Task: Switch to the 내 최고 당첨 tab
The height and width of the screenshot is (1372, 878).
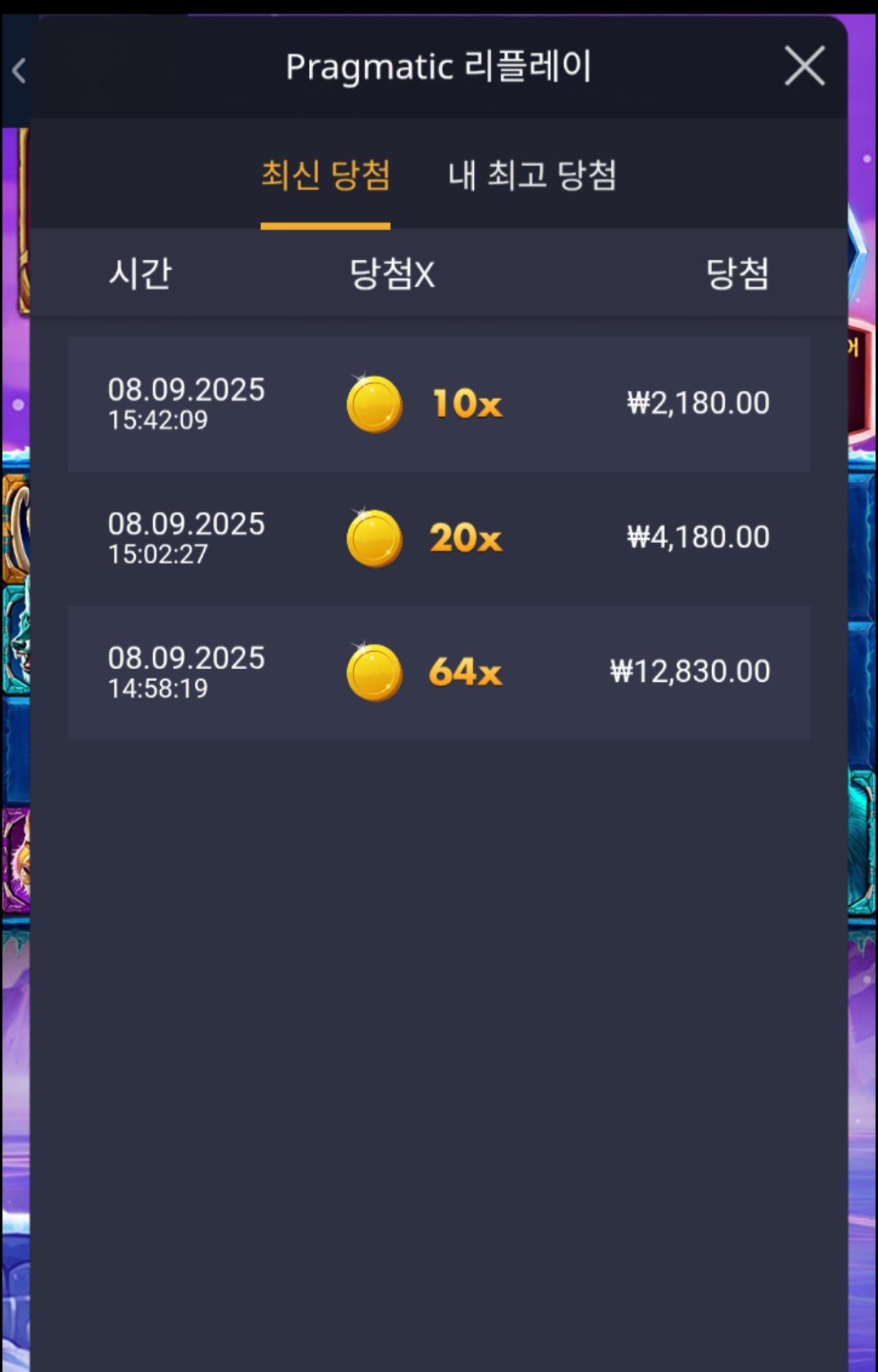Action: 532,176
